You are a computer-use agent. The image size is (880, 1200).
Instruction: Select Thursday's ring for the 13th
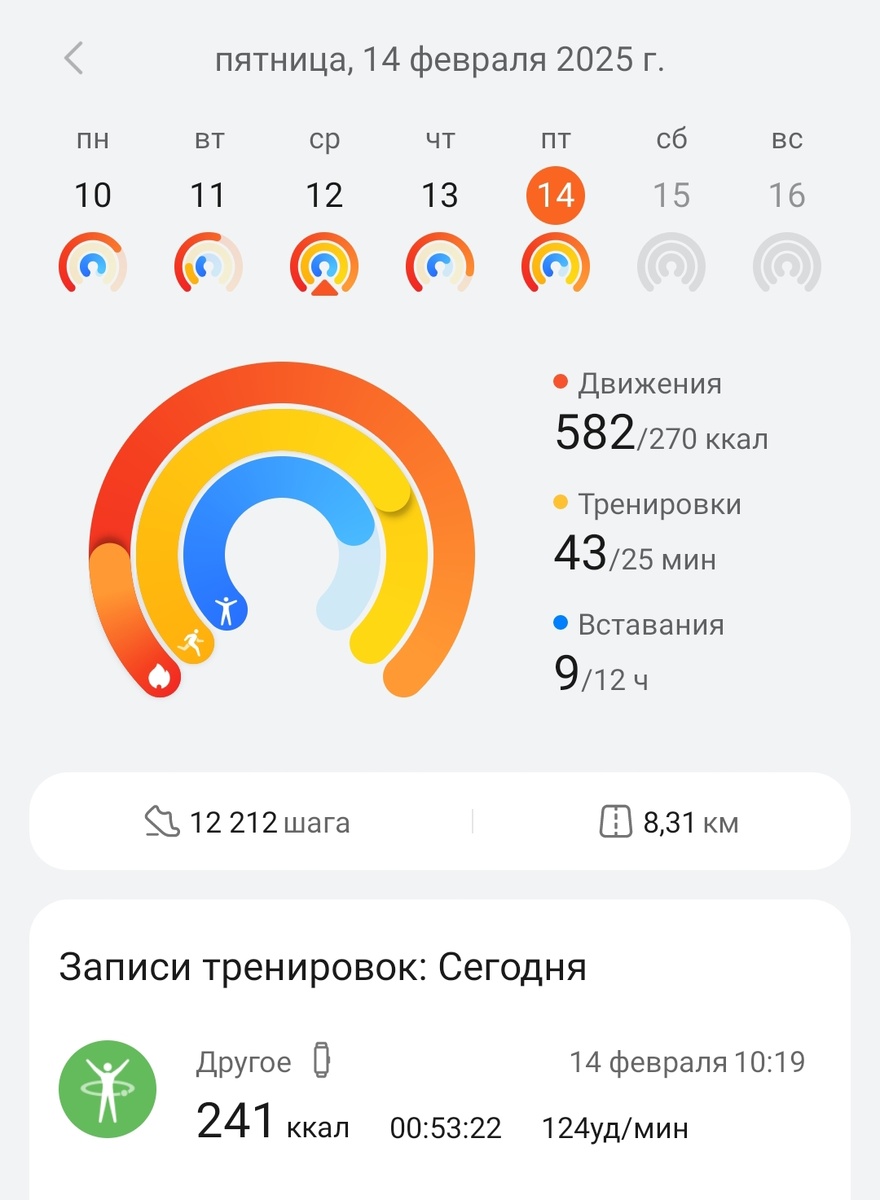click(x=440, y=264)
